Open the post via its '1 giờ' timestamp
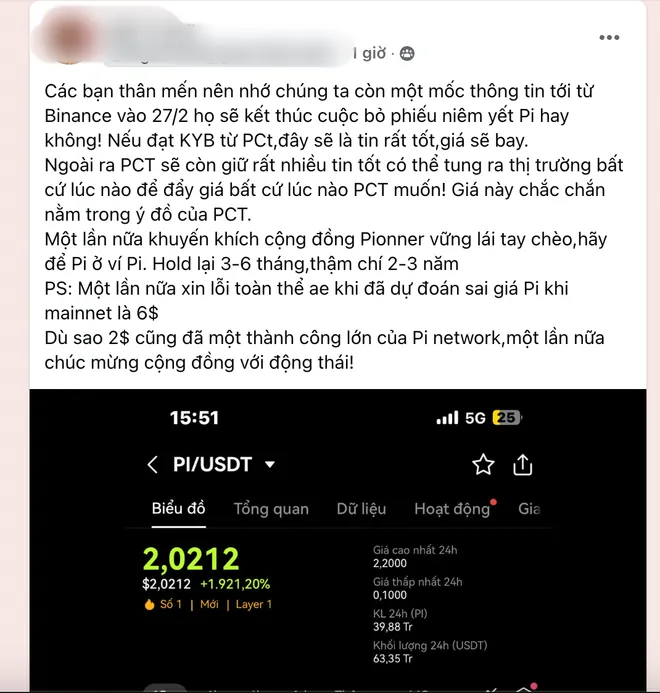Screen dimensions: 660x693 click(x=371, y=52)
